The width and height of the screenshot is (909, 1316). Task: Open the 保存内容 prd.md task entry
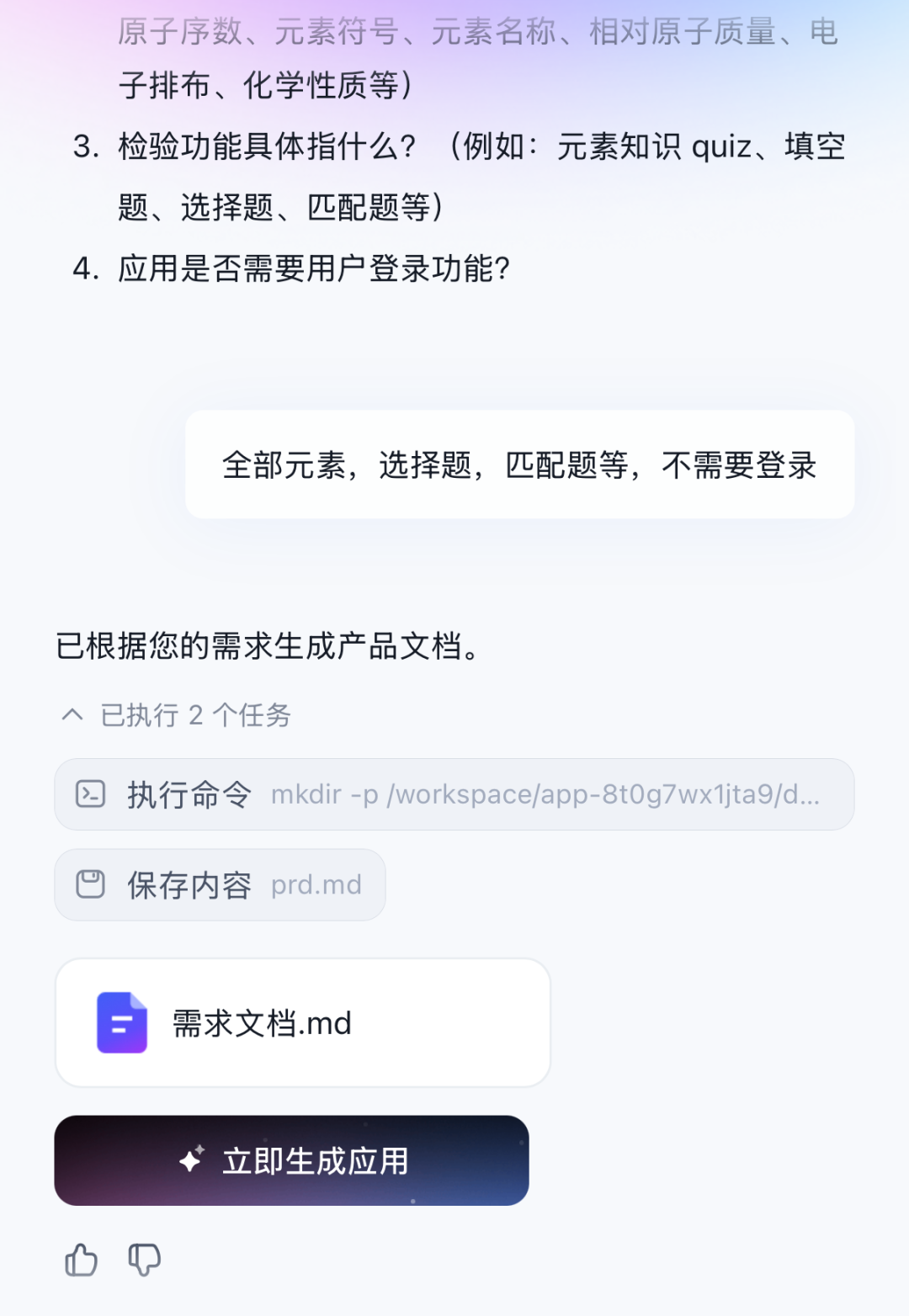coord(219,884)
